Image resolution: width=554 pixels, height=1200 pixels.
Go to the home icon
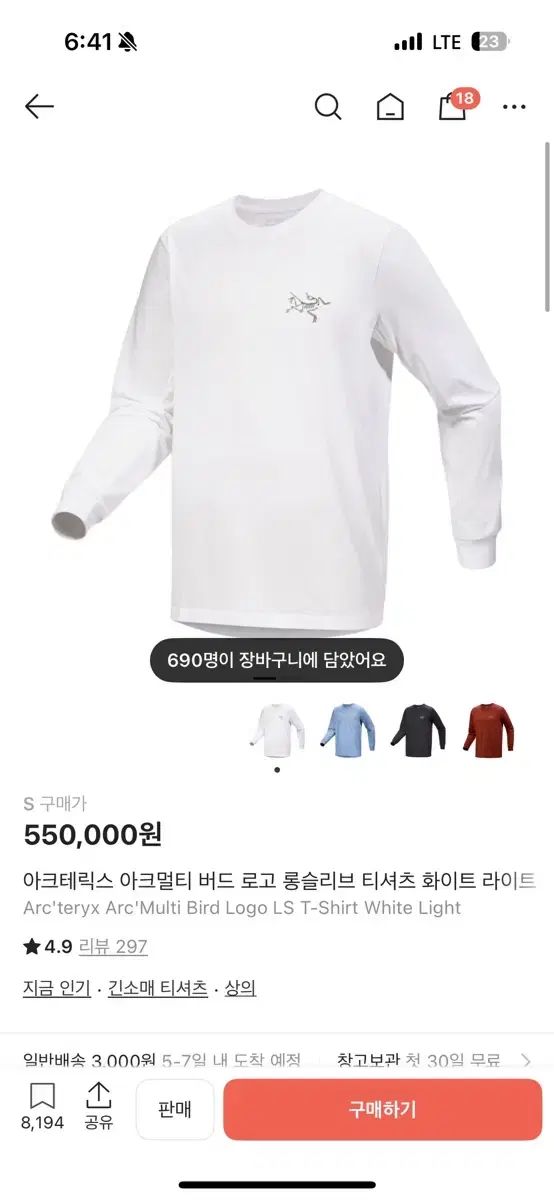pyautogui.click(x=390, y=106)
